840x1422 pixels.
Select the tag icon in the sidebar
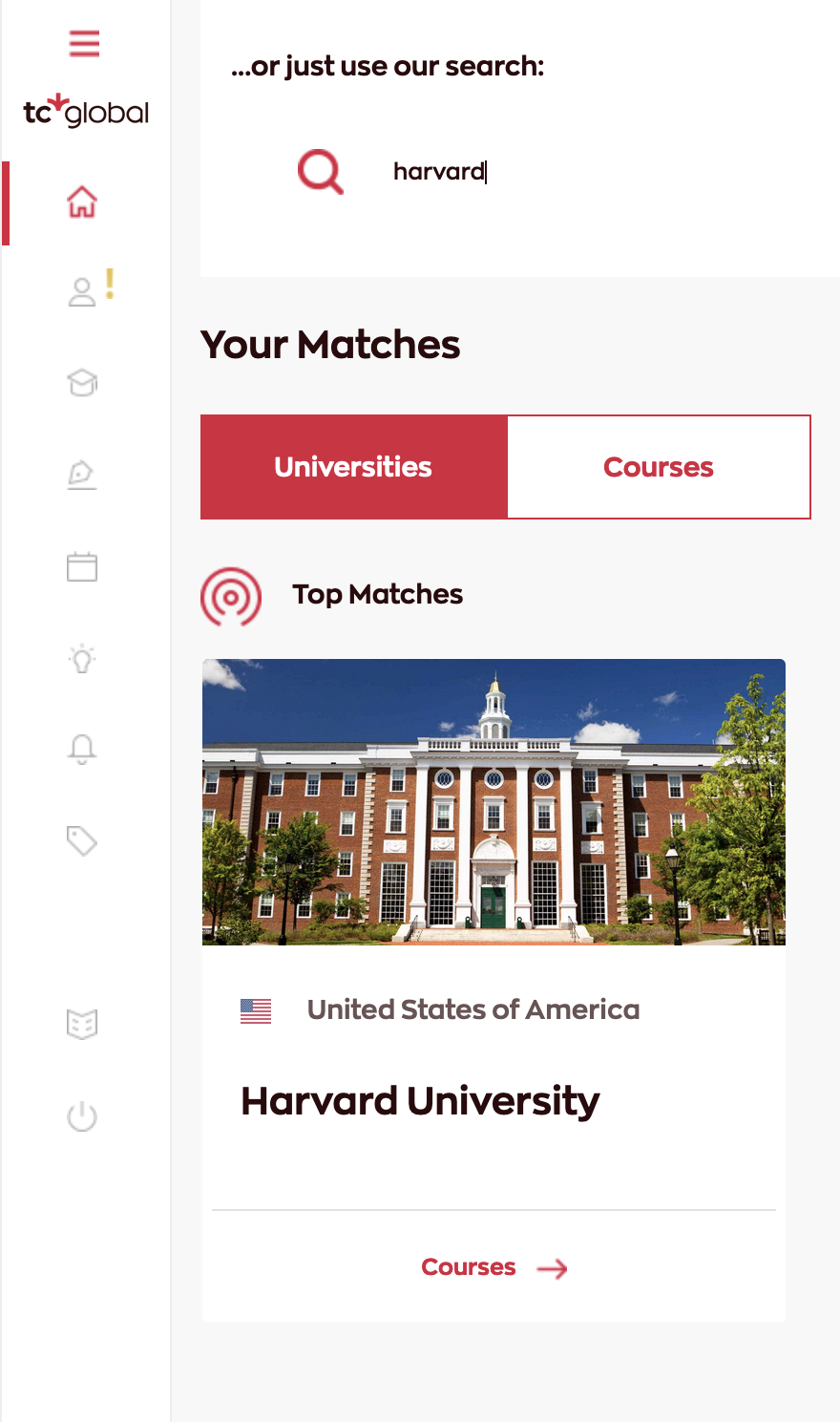coord(82,841)
